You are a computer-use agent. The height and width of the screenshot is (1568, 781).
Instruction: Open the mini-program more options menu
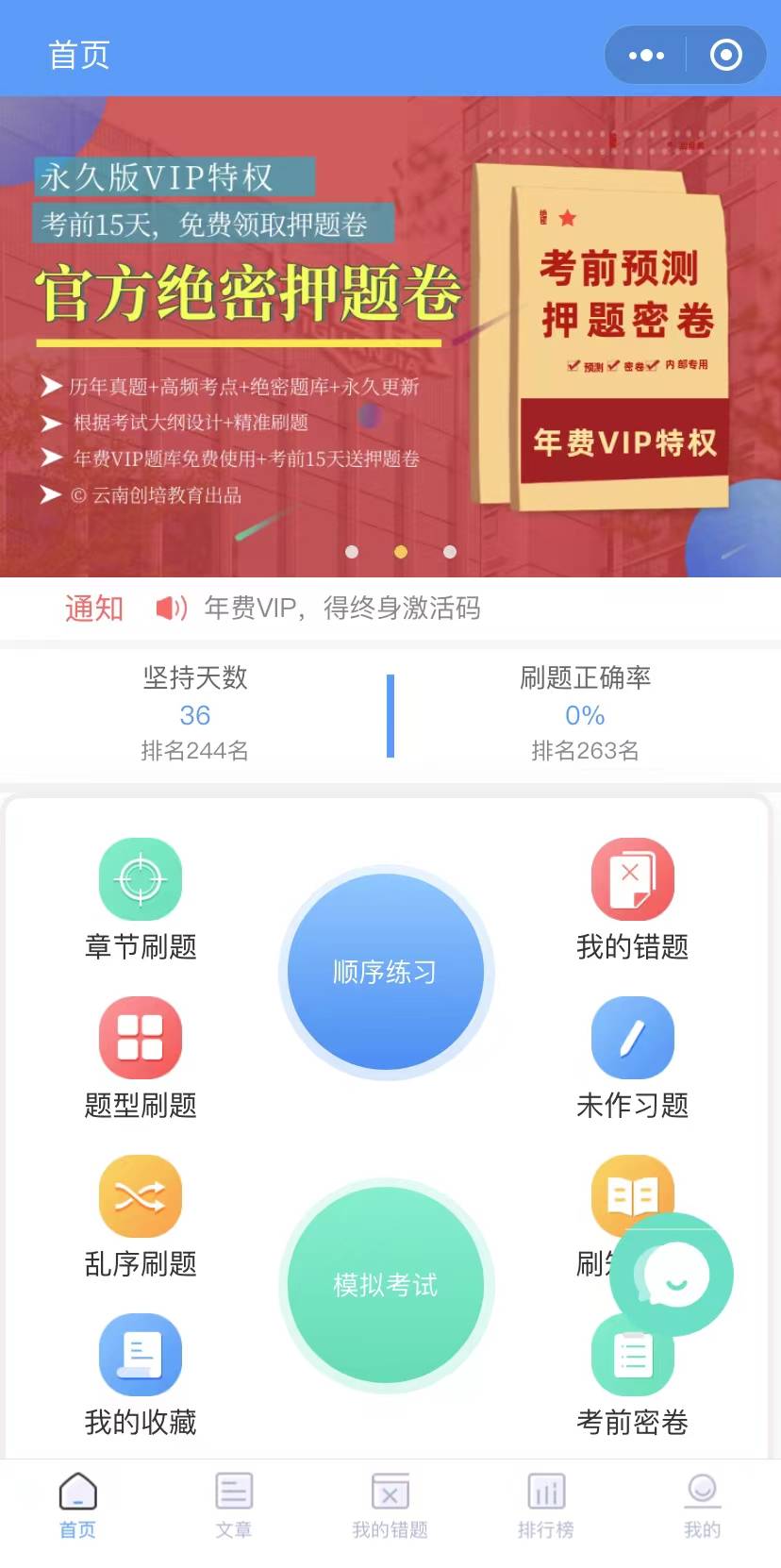pyautogui.click(x=645, y=55)
